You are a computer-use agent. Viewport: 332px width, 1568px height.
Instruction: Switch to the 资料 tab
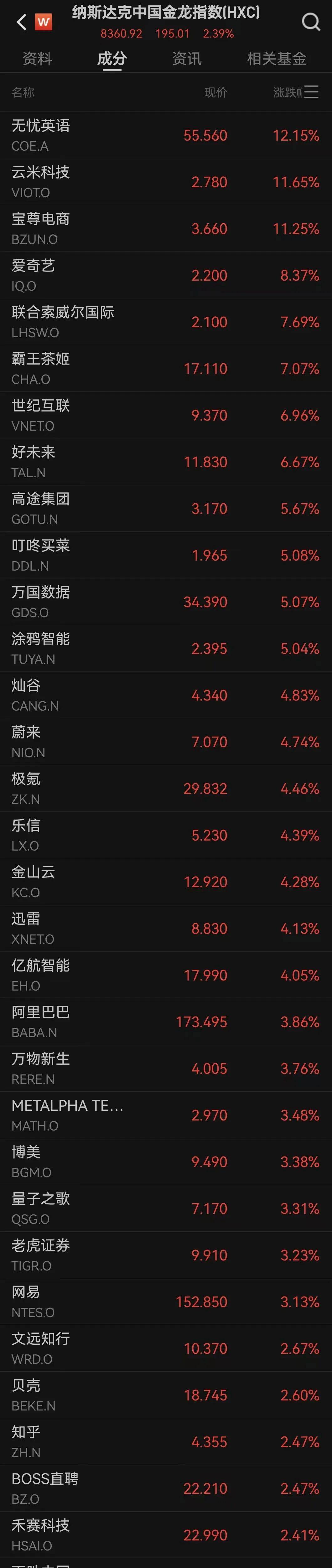37,59
